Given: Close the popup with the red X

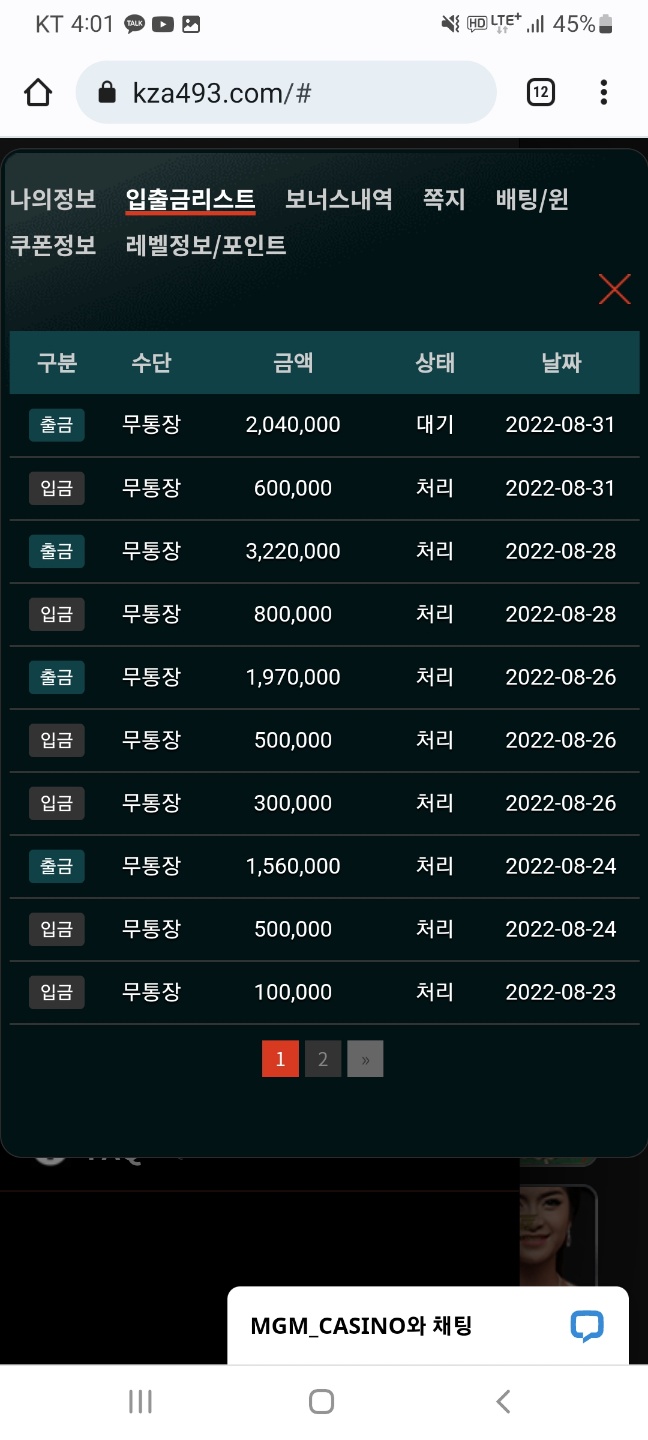Looking at the screenshot, I should coord(614,289).
